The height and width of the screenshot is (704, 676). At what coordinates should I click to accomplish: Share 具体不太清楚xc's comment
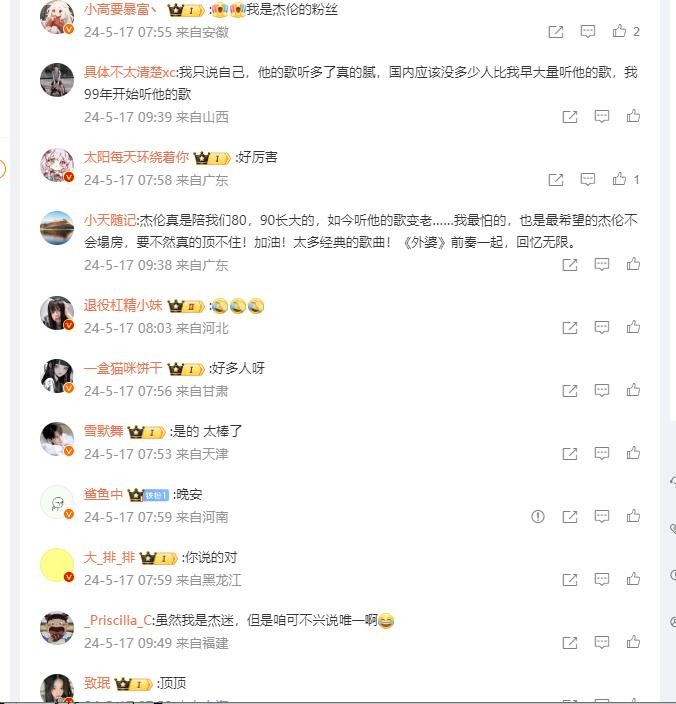[570, 116]
